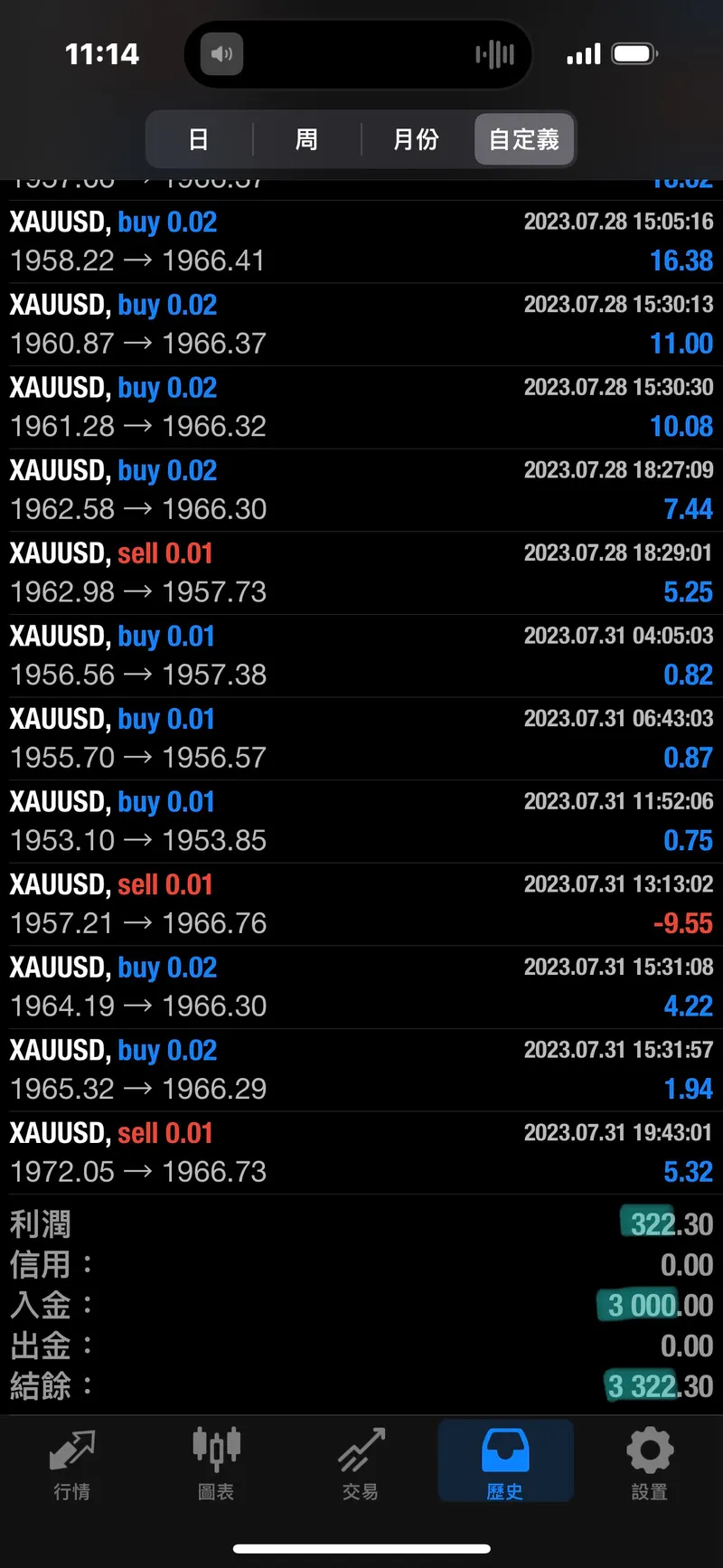Switch to the 交易 trade tab
The width and height of the screenshot is (723, 1568).
click(x=361, y=1463)
